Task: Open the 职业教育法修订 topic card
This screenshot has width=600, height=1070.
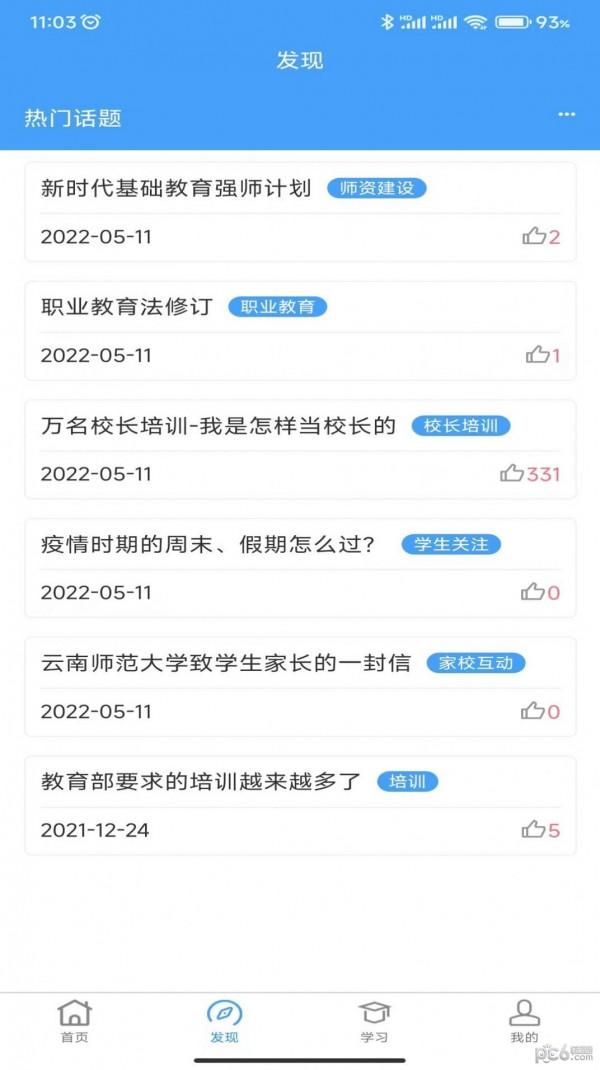Action: coord(127,307)
